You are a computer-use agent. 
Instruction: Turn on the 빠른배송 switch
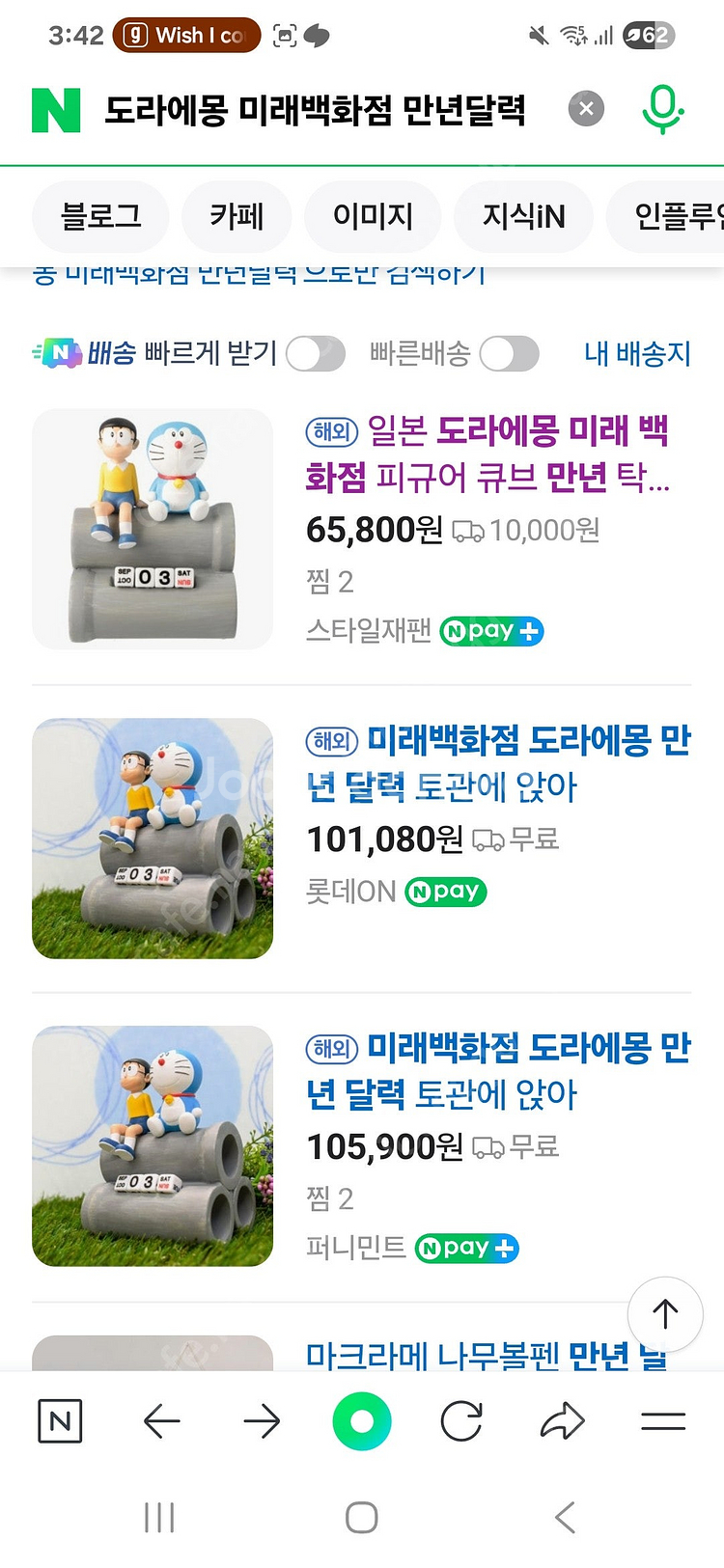[x=509, y=354]
